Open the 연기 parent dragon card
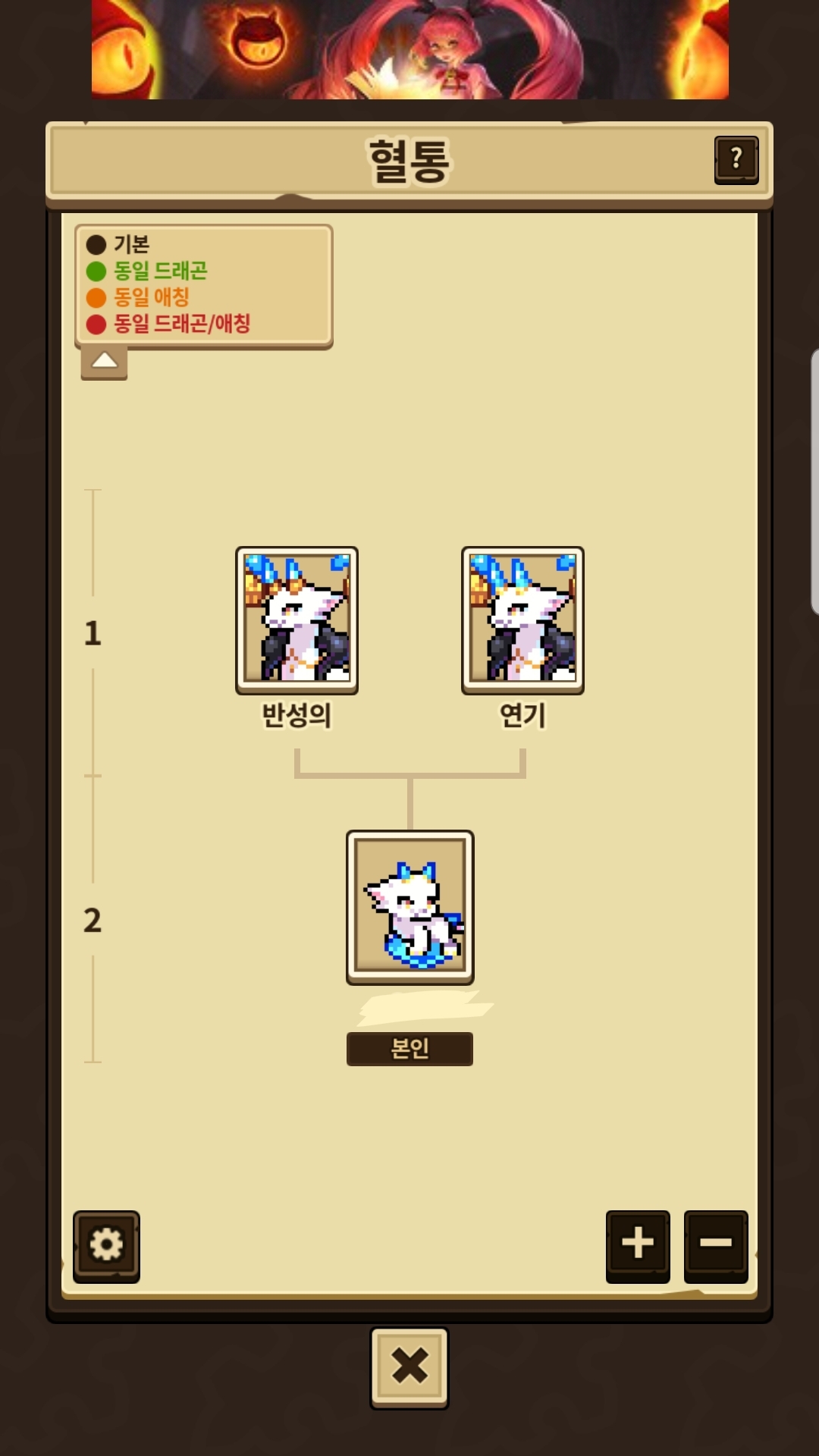Image resolution: width=819 pixels, height=1456 pixels. coord(522,618)
